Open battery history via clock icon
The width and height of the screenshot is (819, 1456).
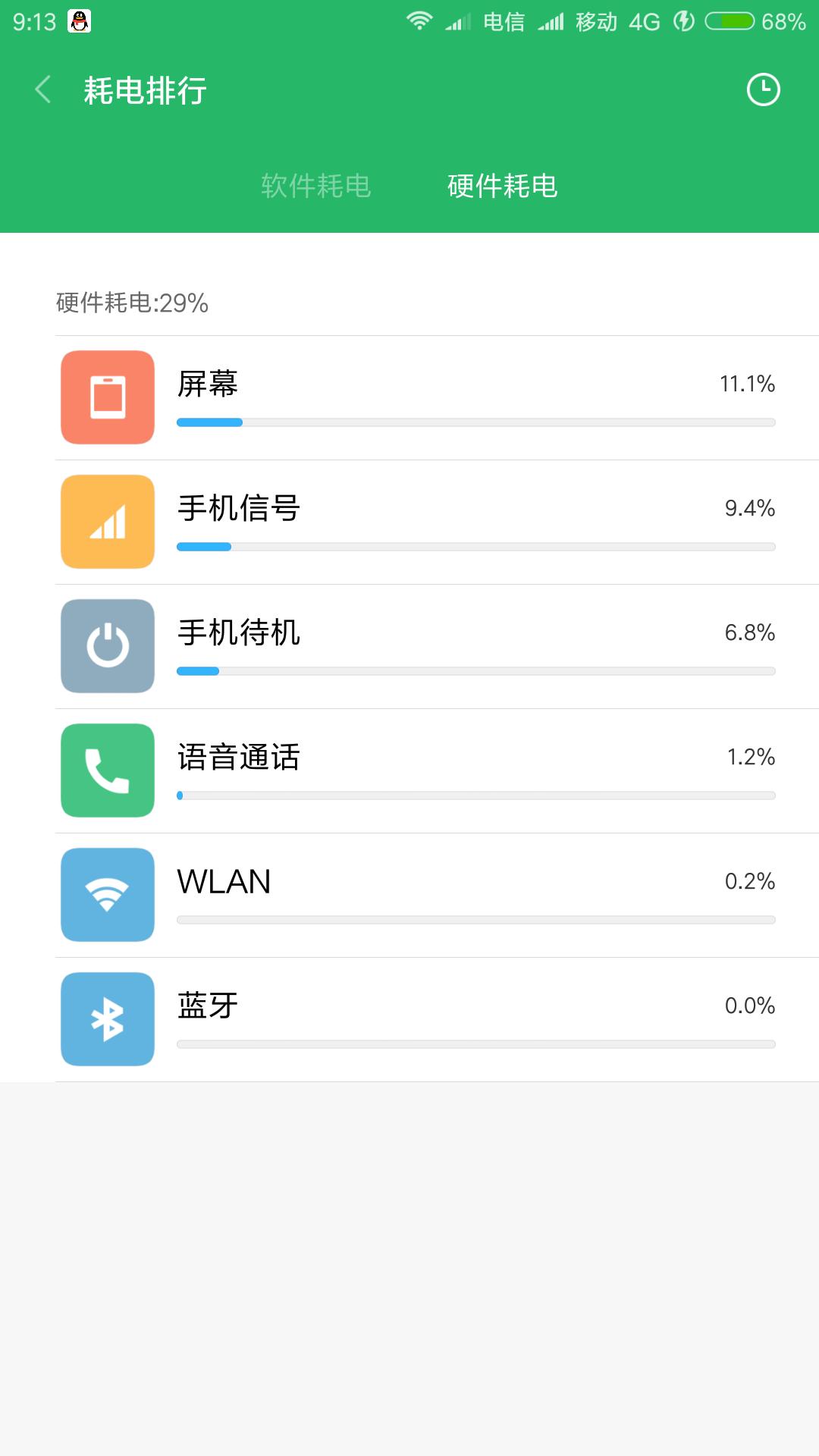click(764, 89)
